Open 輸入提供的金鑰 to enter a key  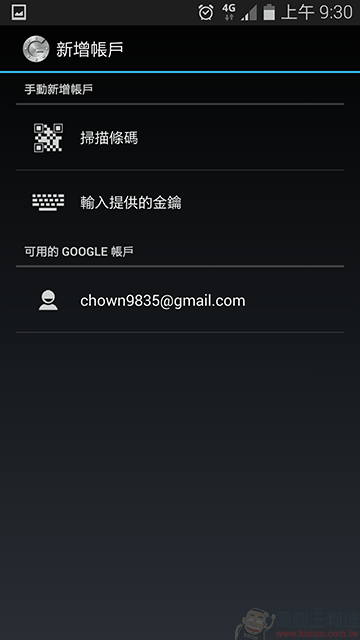(180, 202)
